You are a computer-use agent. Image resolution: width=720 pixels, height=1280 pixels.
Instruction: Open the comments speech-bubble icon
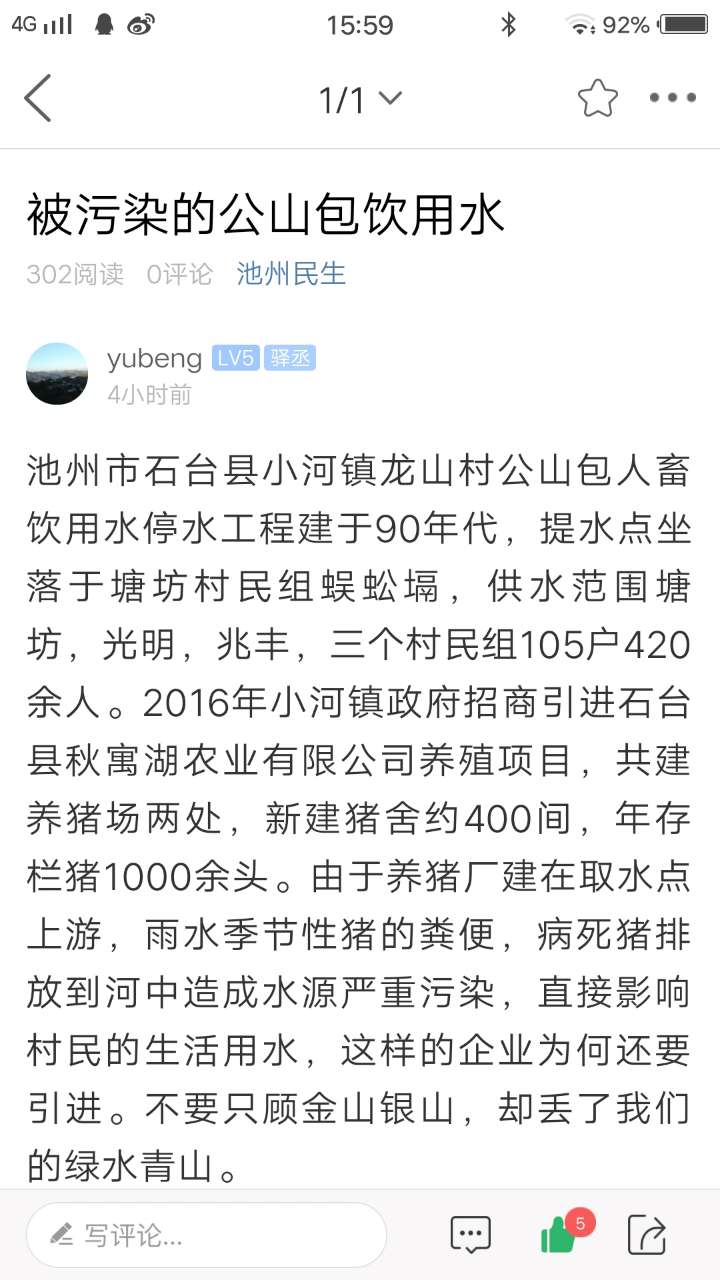click(x=470, y=1235)
